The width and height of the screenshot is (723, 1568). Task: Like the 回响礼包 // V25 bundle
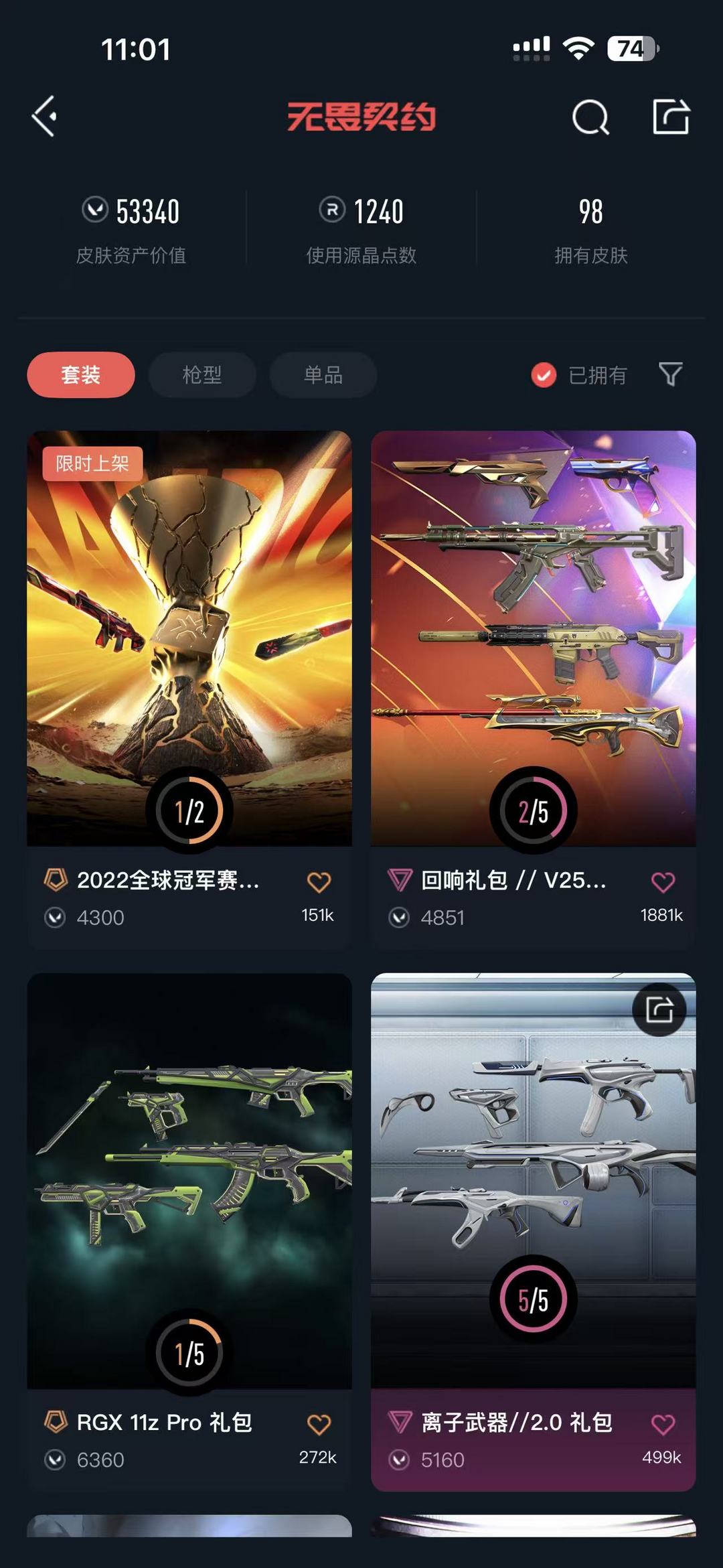tap(663, 882)
